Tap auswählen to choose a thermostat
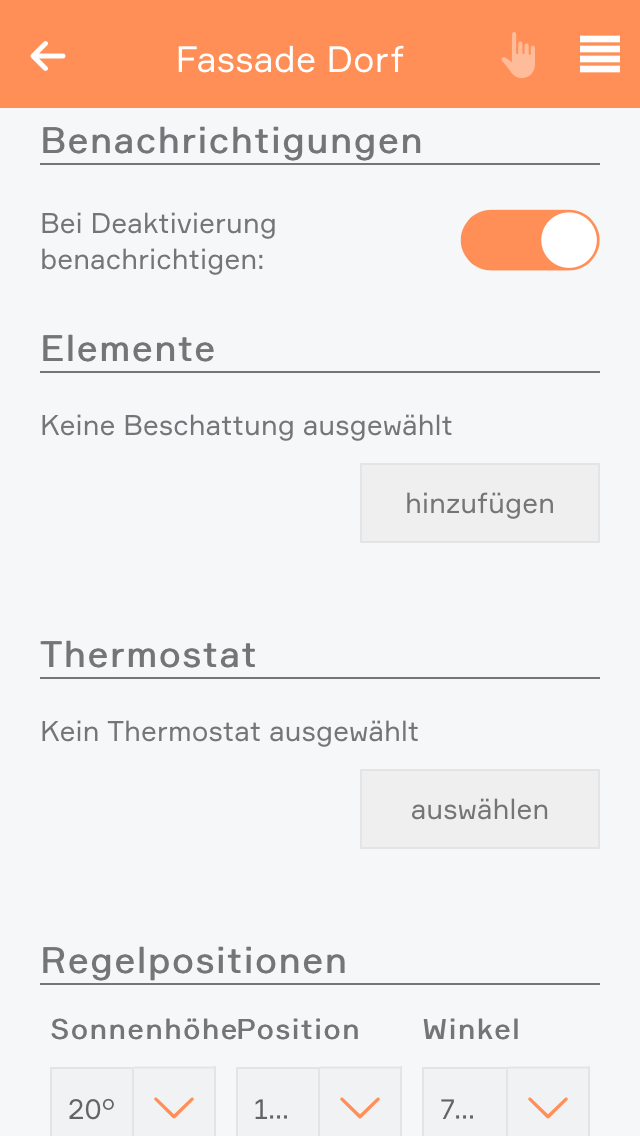 click(x=480, y=809)
